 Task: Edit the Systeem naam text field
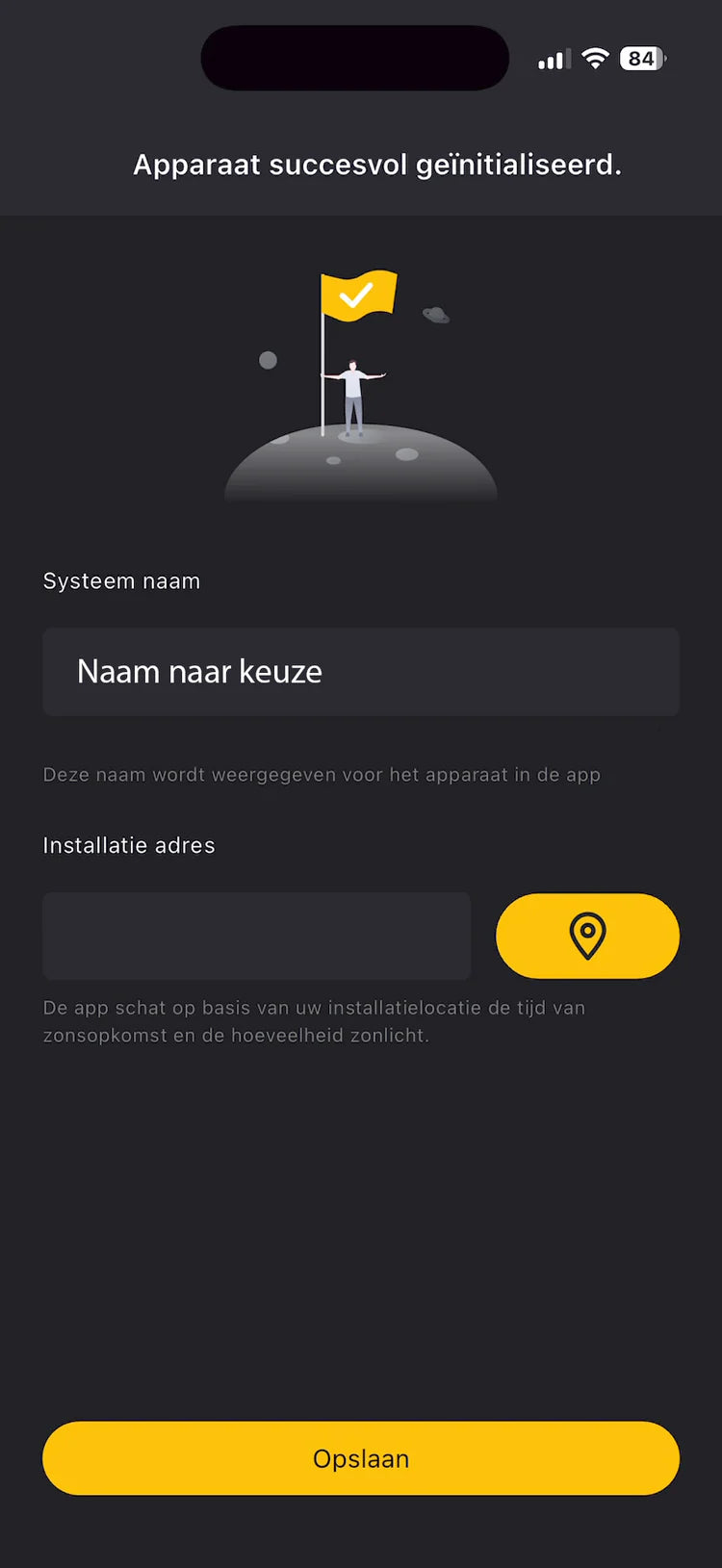pos(360,672)
